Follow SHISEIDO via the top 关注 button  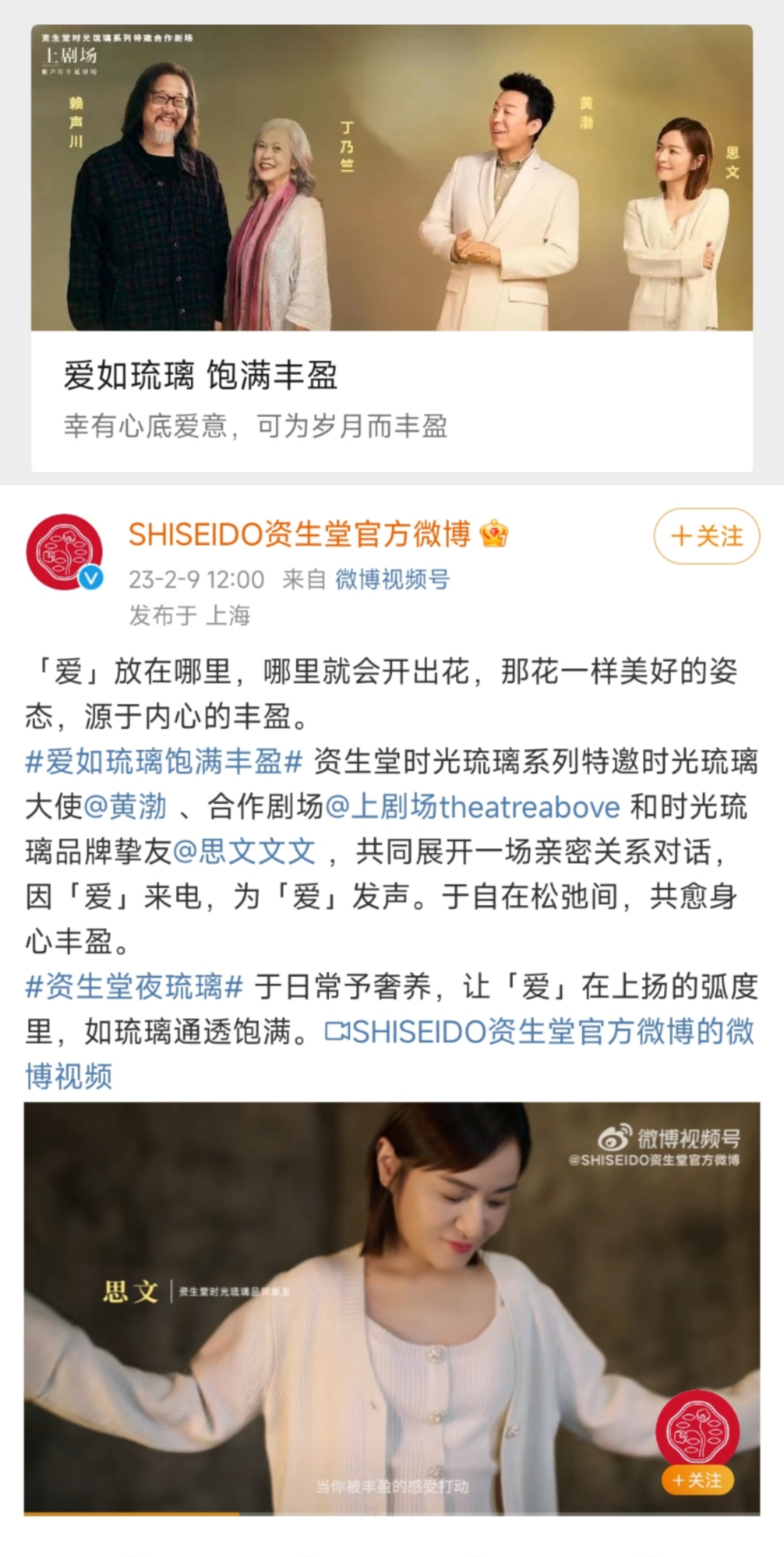click(706, 536)
